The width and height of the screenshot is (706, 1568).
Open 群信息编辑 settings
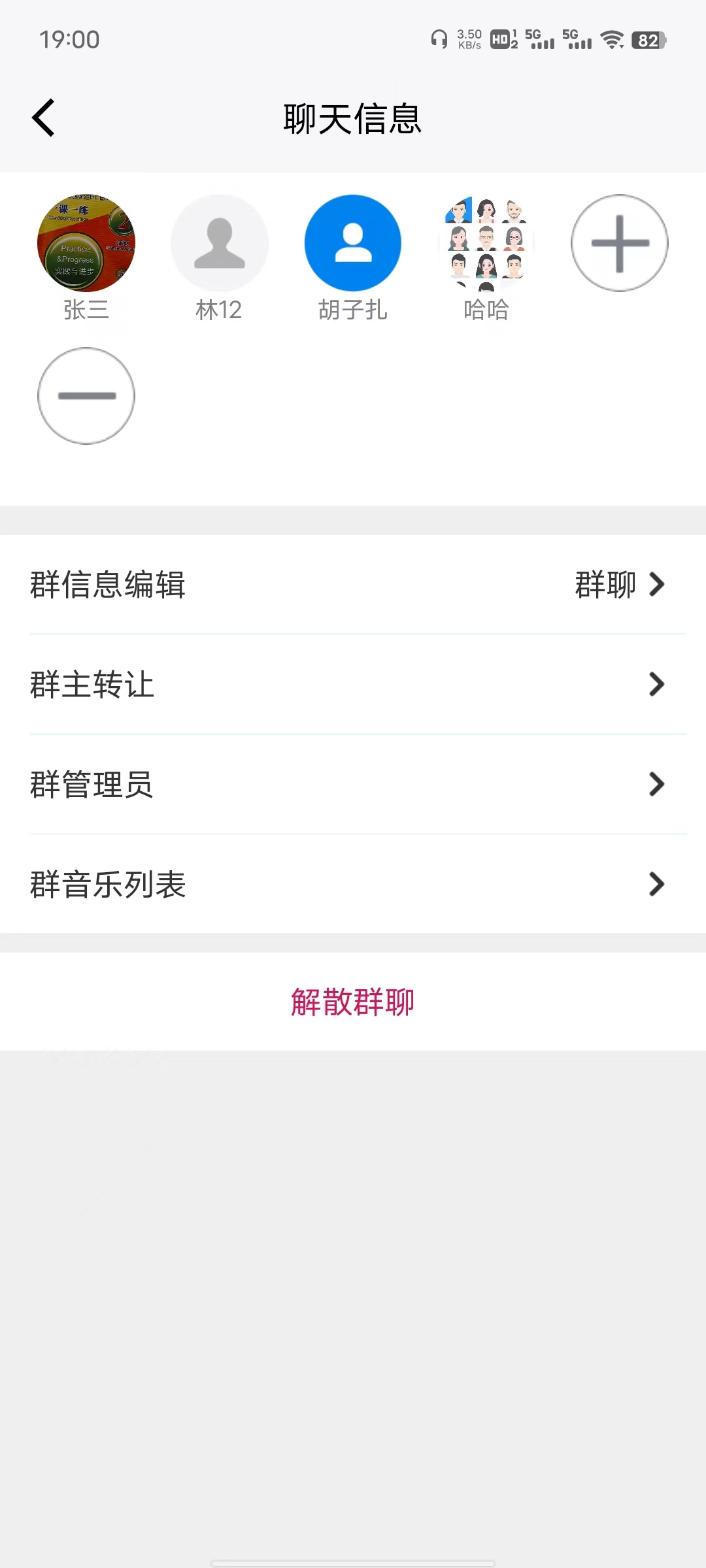353,585
